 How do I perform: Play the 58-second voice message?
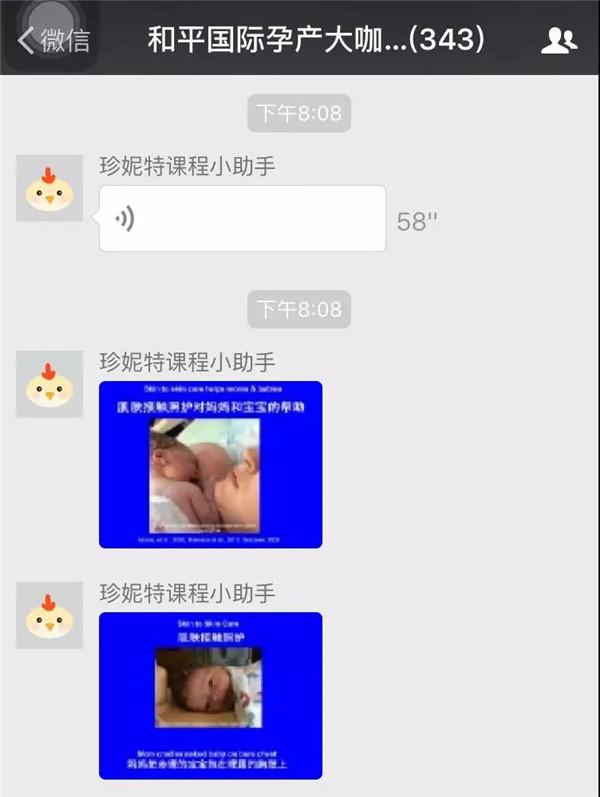point(242,218)
